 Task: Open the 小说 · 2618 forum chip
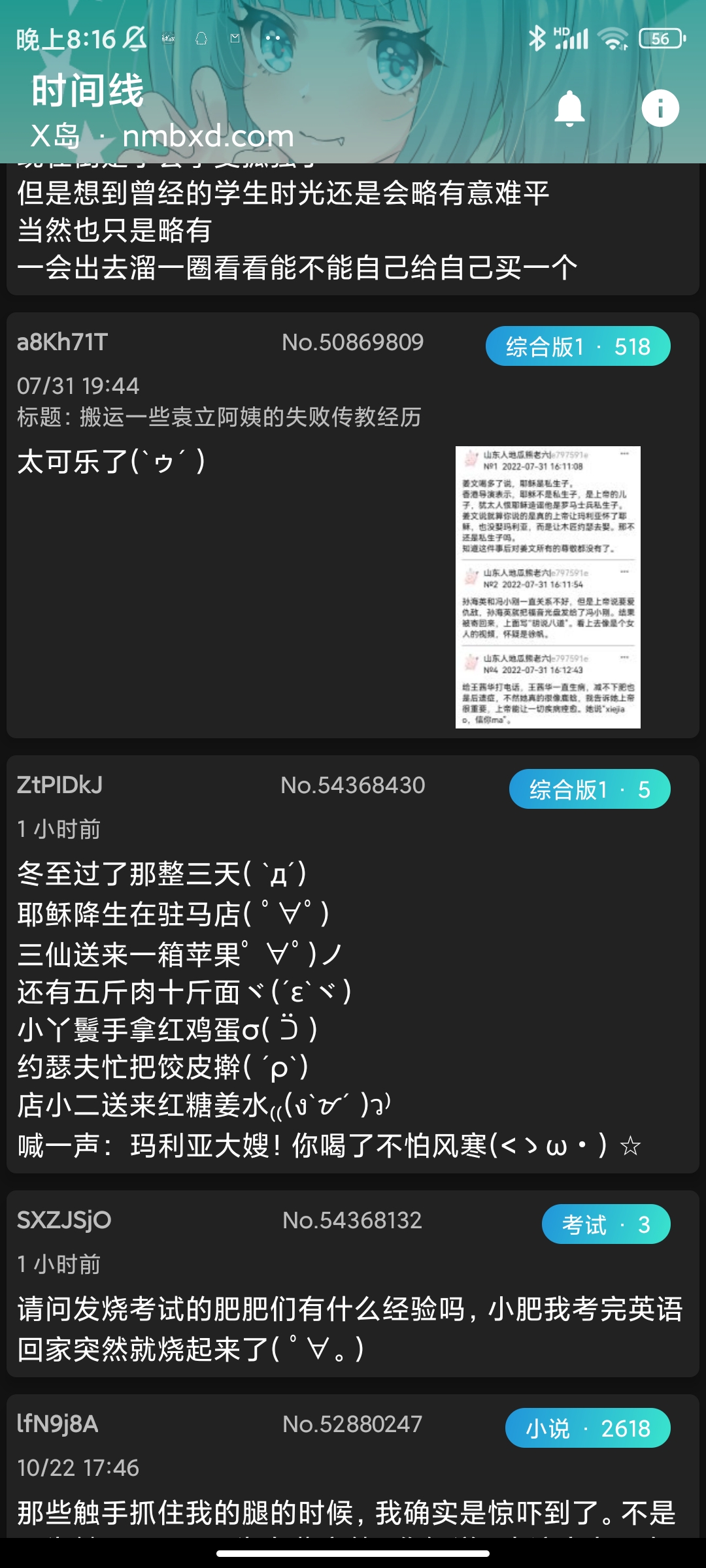(588, 1428)
